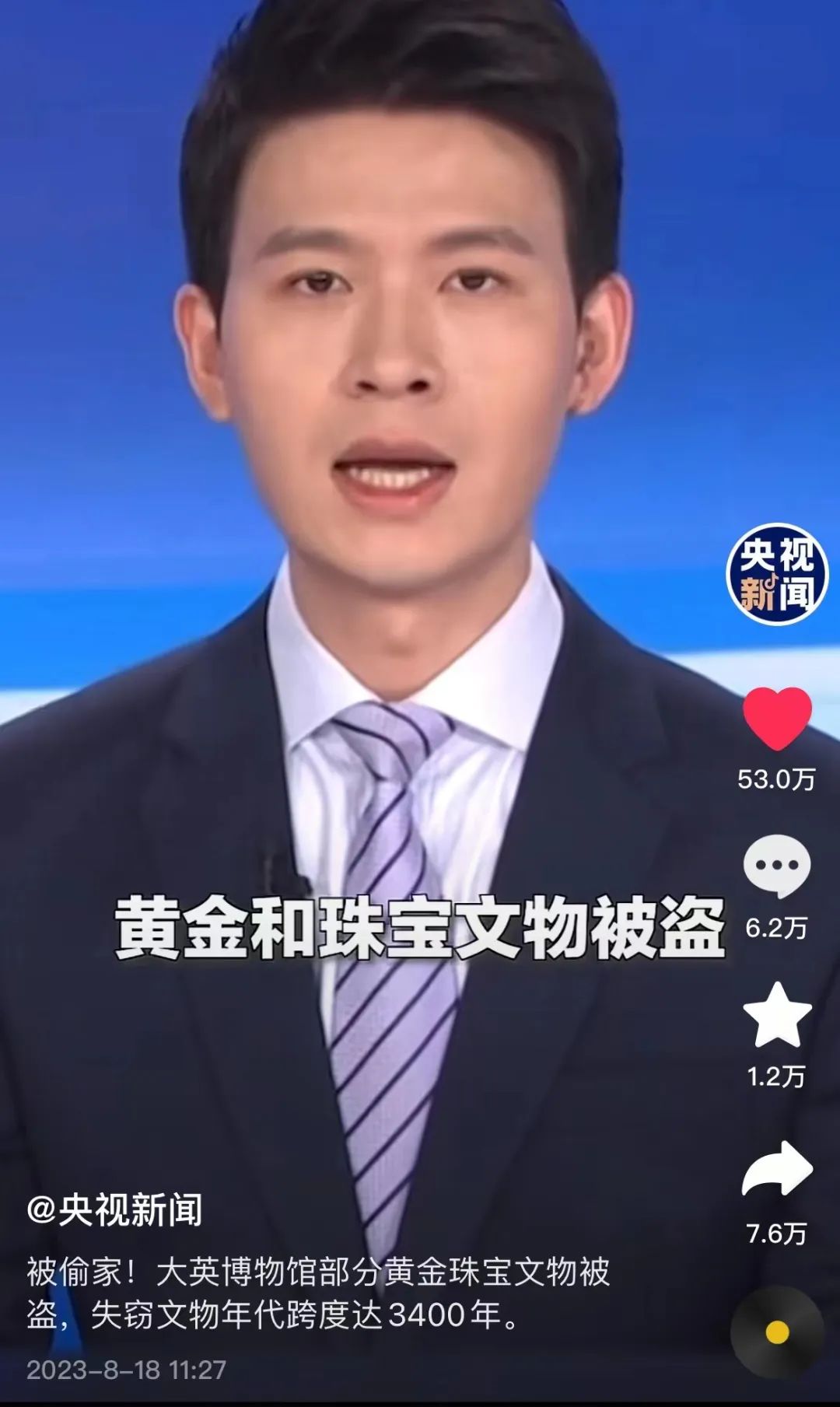Open the spinning music disc

pos(777,1332)
